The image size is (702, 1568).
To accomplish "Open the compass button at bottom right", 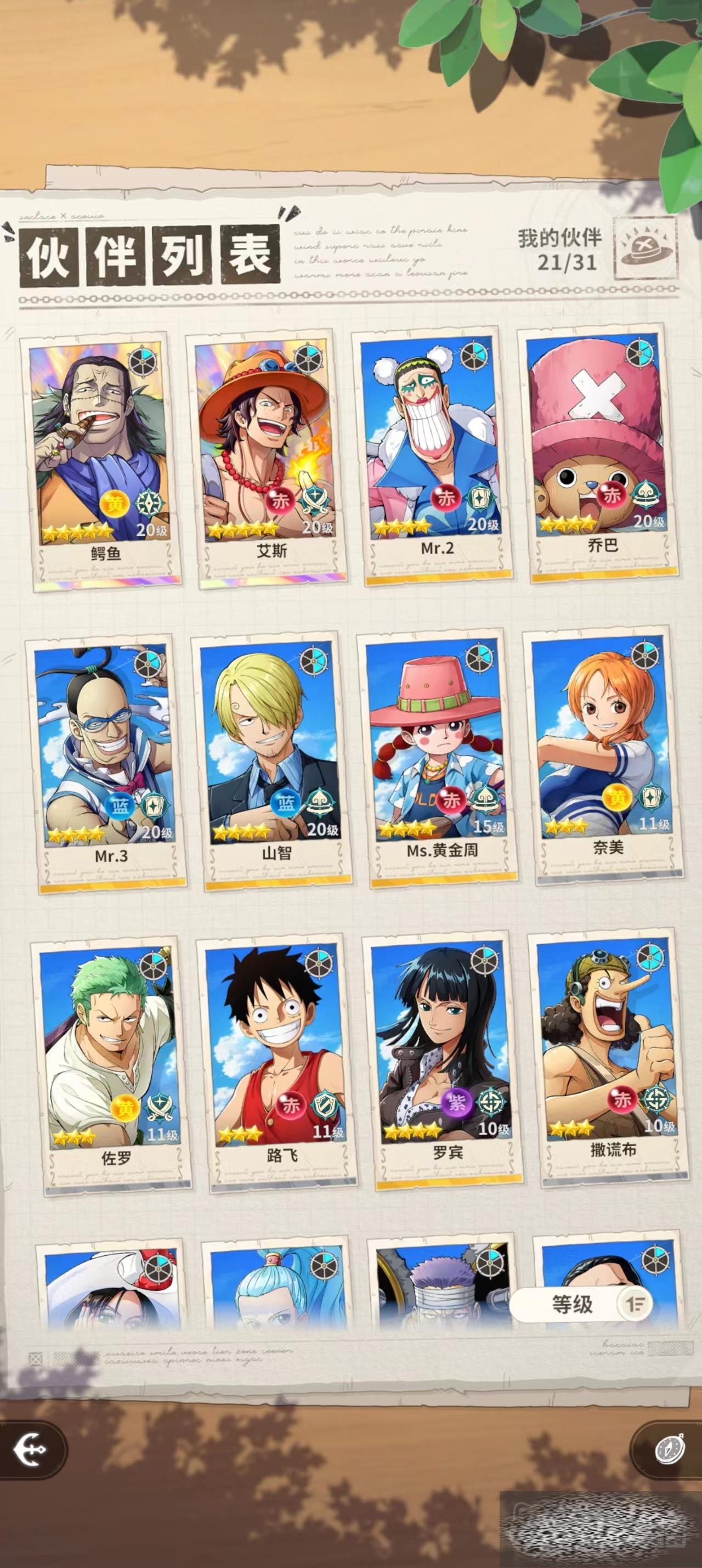I will click(670, 1449).
